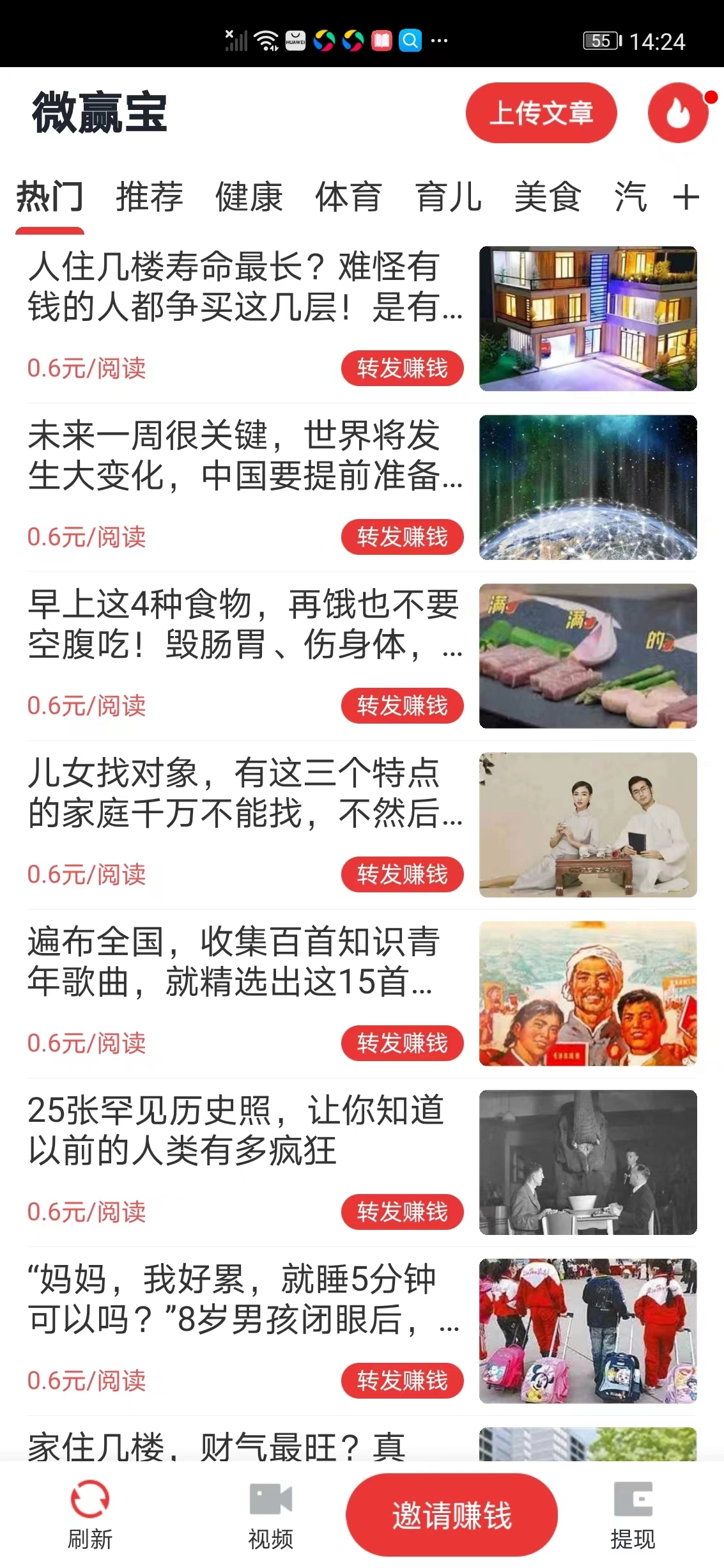Tap 转发赚钱 on the floor longevity article
Viewport: 724px width, 1568px height.
403,368
